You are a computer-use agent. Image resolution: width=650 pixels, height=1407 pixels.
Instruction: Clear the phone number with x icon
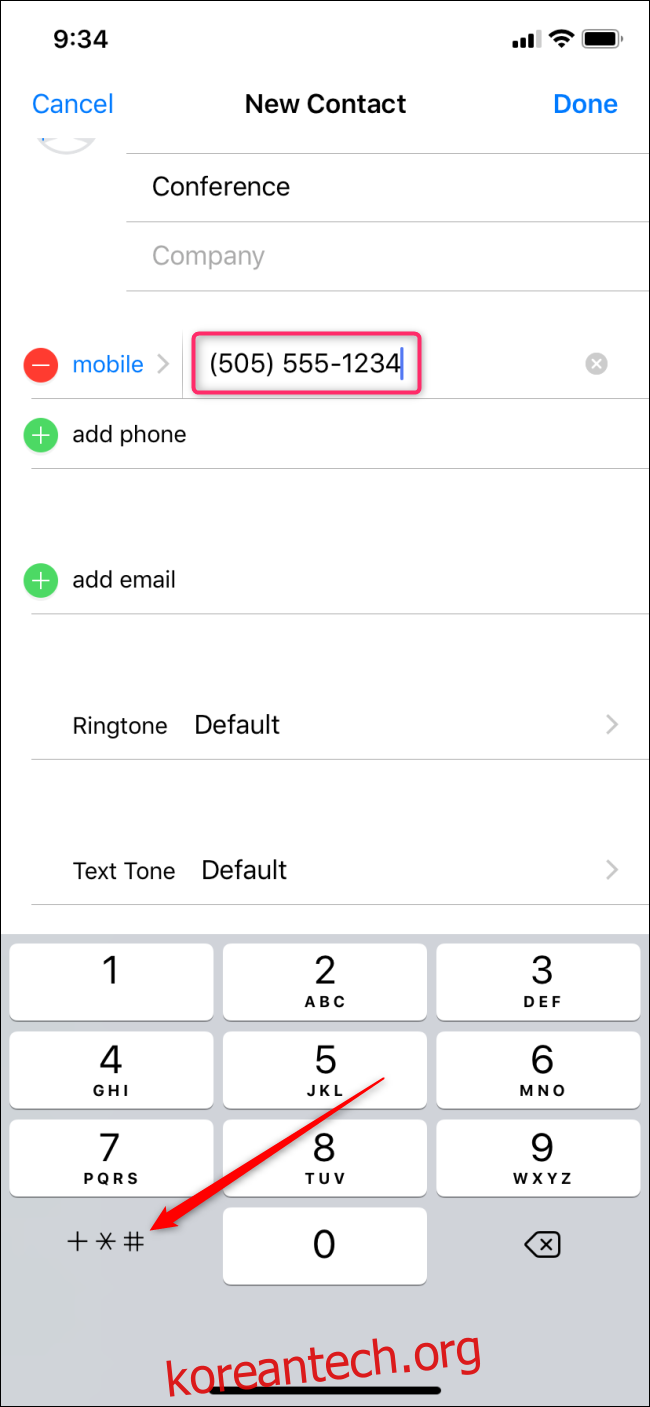coord(596,364)
